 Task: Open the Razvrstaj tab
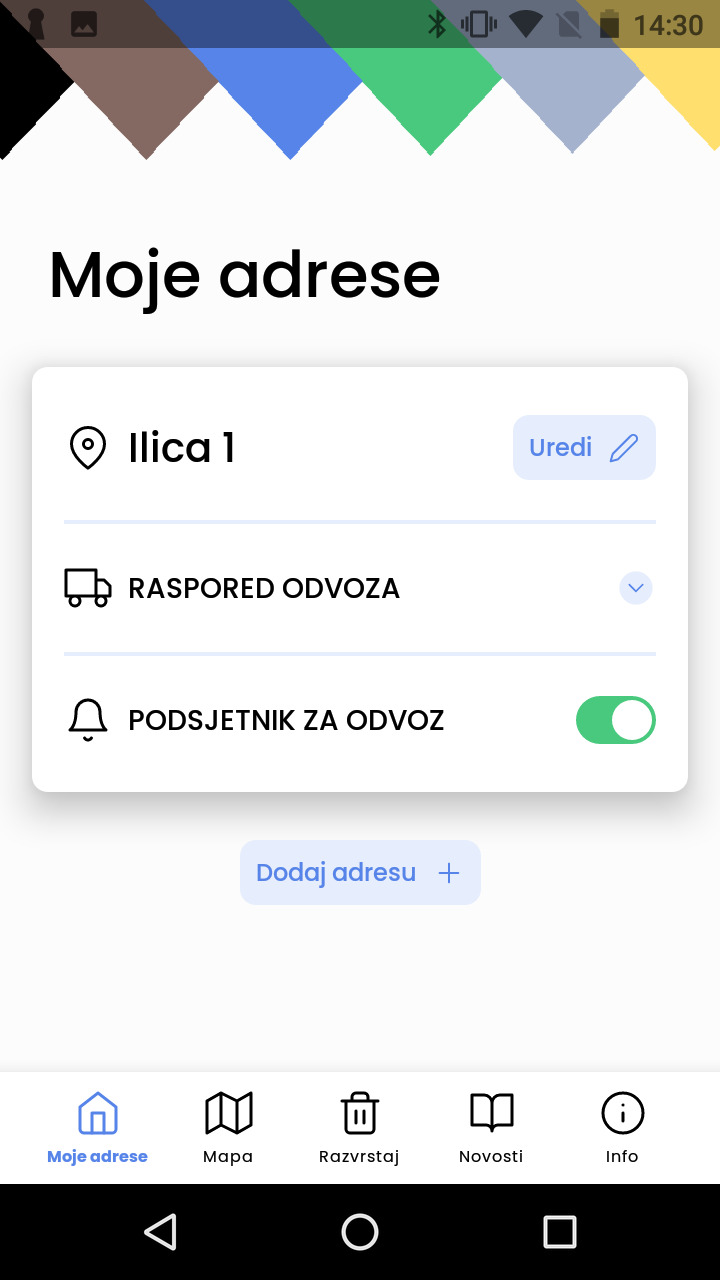(359, 1127)
